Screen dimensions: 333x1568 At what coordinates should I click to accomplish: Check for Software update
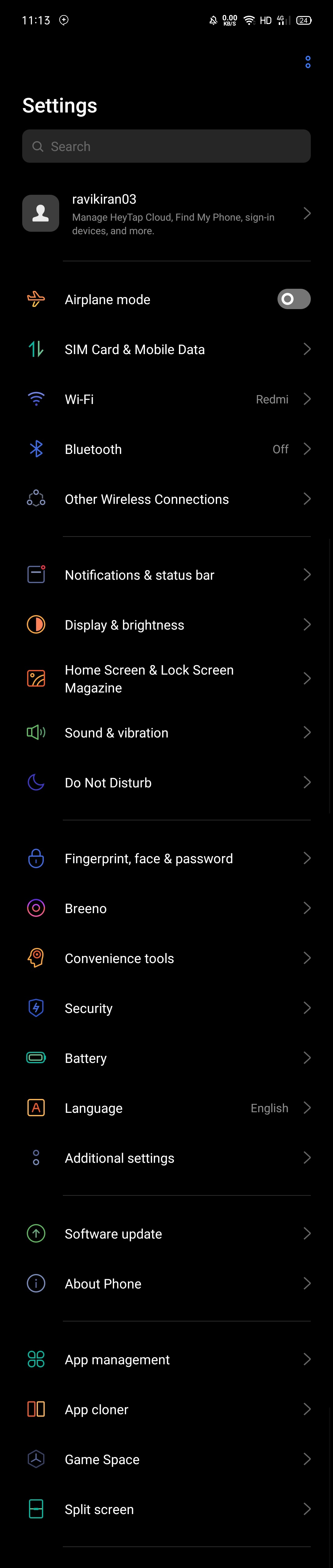(166, 1234)
